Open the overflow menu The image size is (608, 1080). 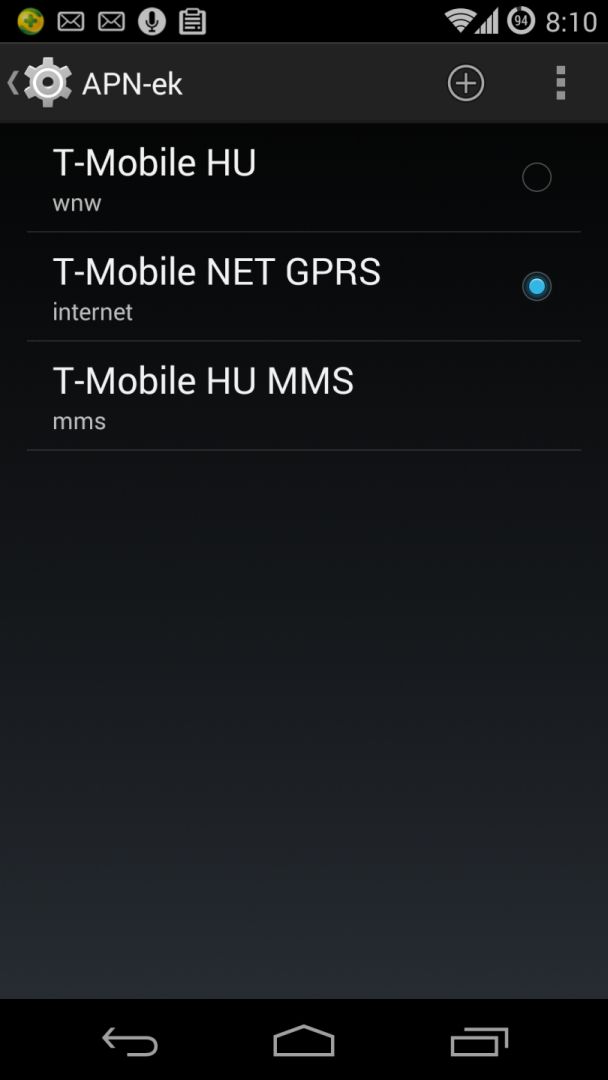[x=560, y=83]
